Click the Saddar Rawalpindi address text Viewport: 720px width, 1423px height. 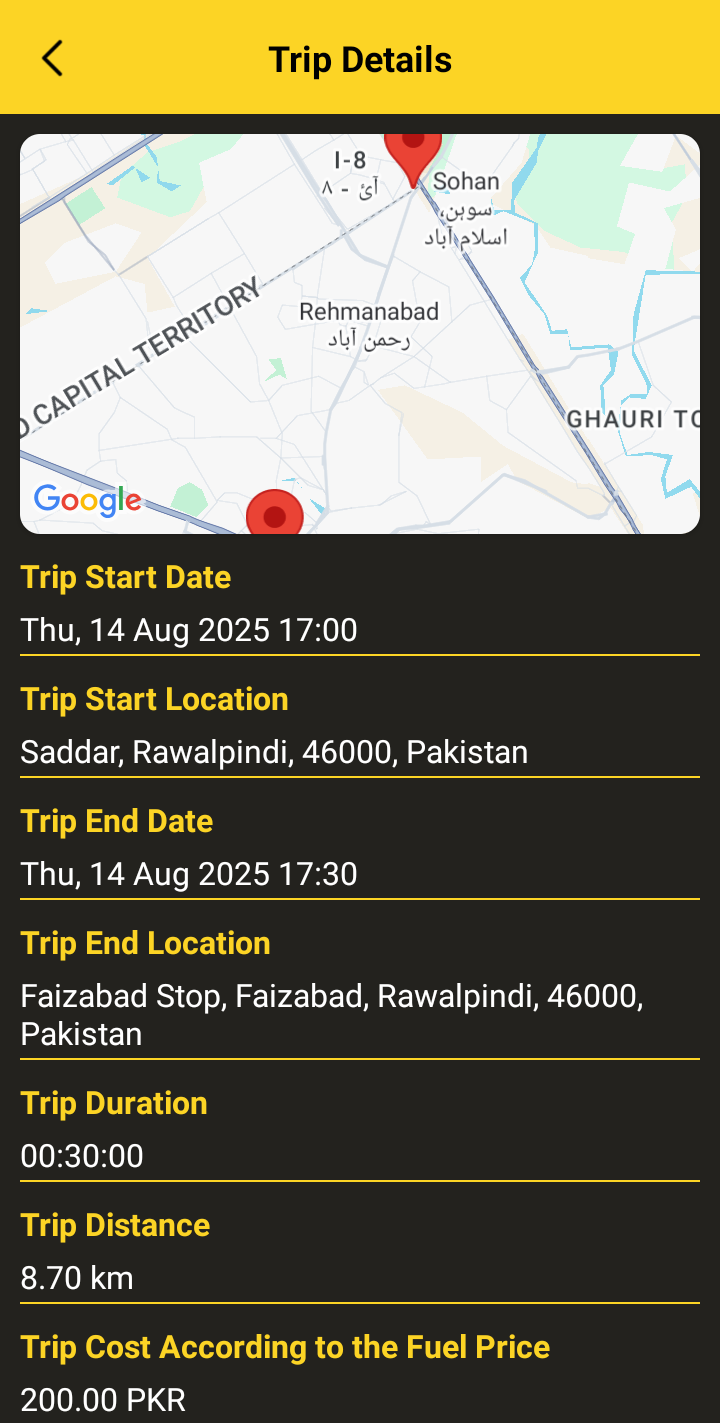pos(273,751)
